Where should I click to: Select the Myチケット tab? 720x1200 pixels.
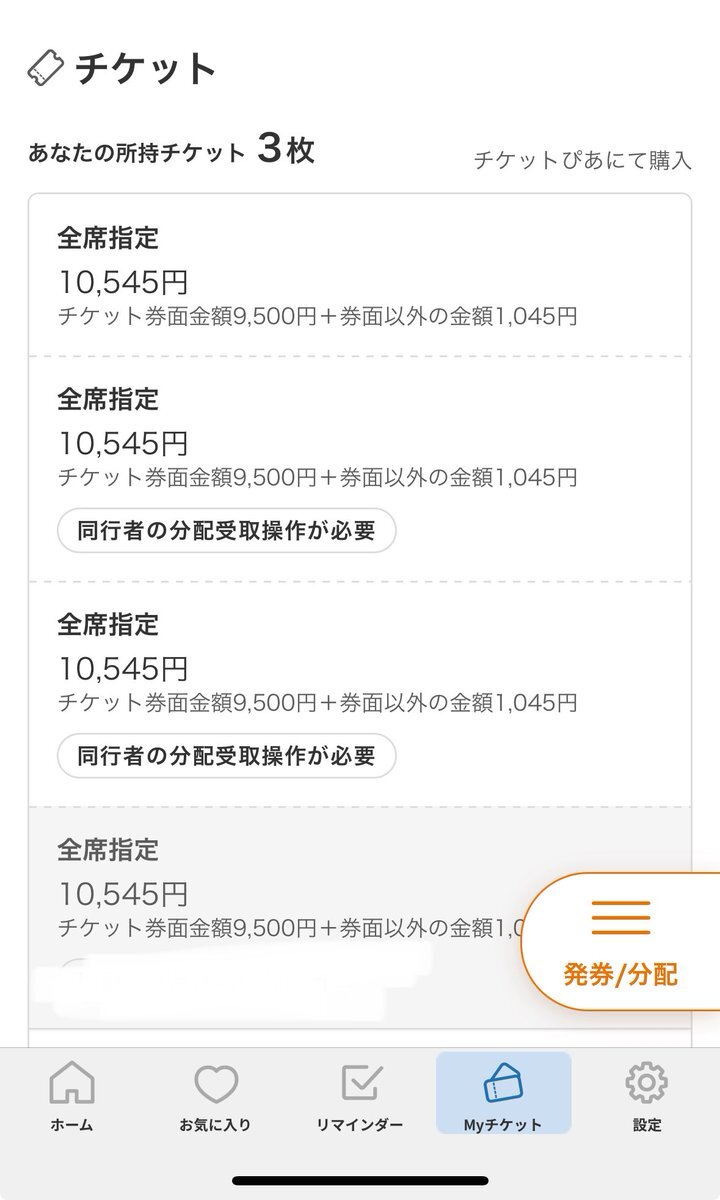pos(503,1093)
